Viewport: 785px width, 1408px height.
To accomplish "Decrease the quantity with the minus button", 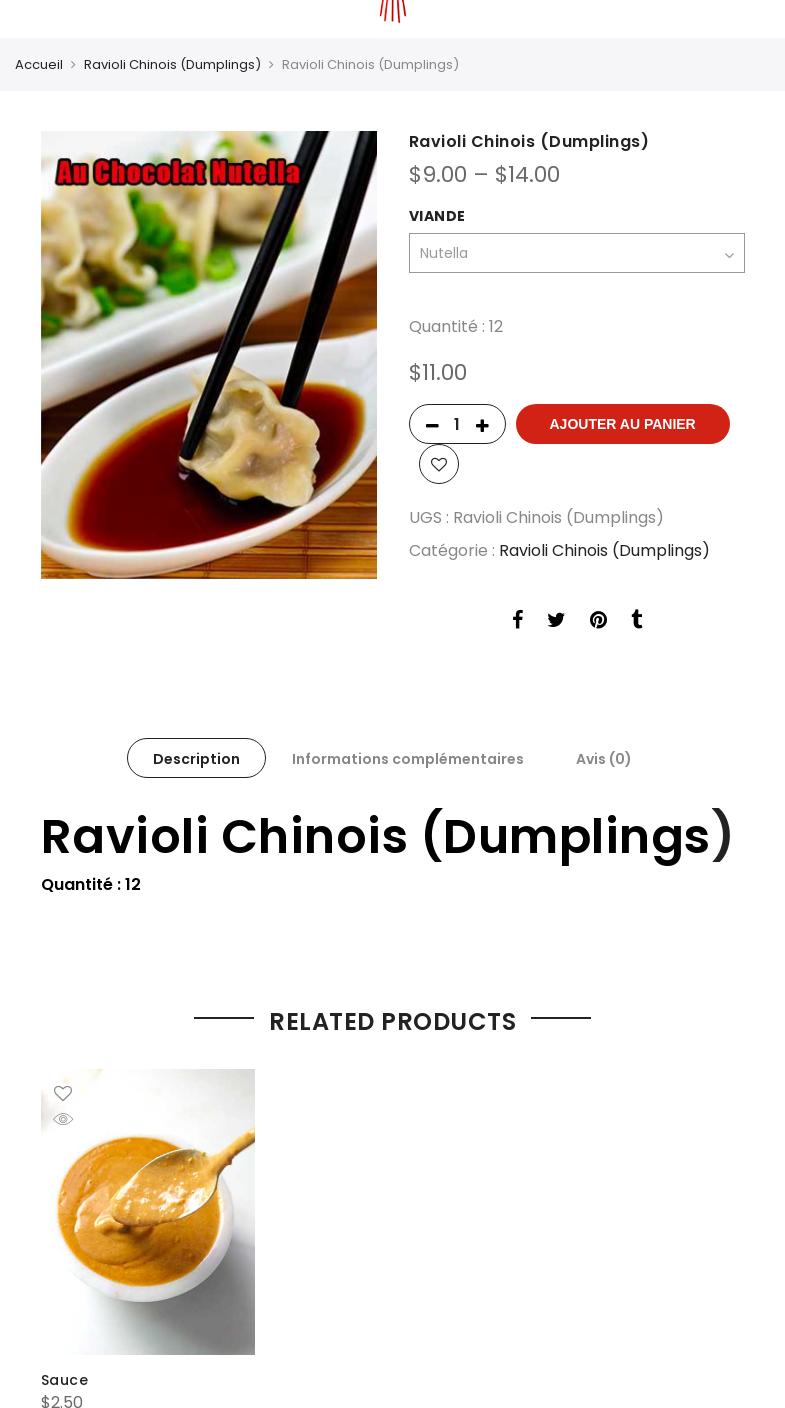I will 432,425.
